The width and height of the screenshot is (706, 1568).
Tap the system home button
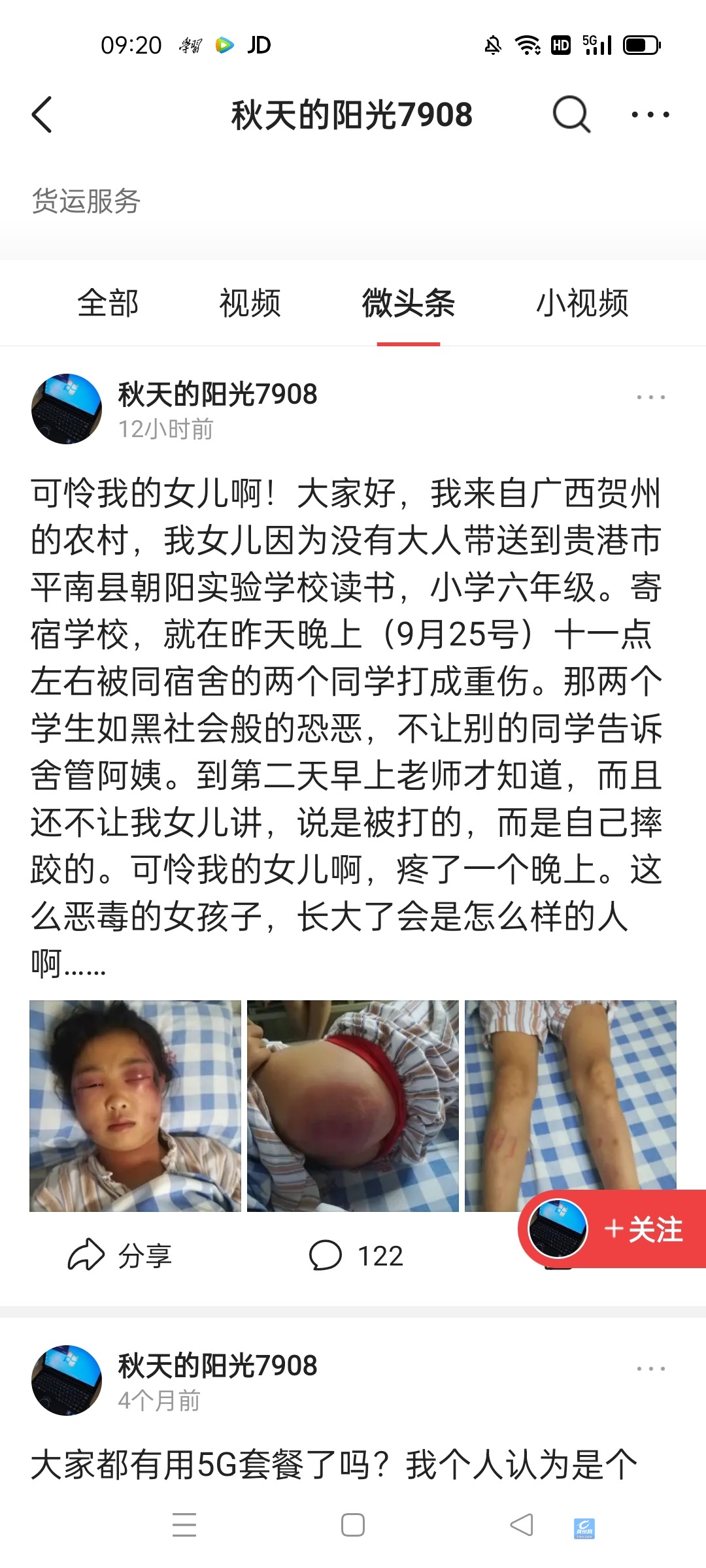click(353, 1525)
